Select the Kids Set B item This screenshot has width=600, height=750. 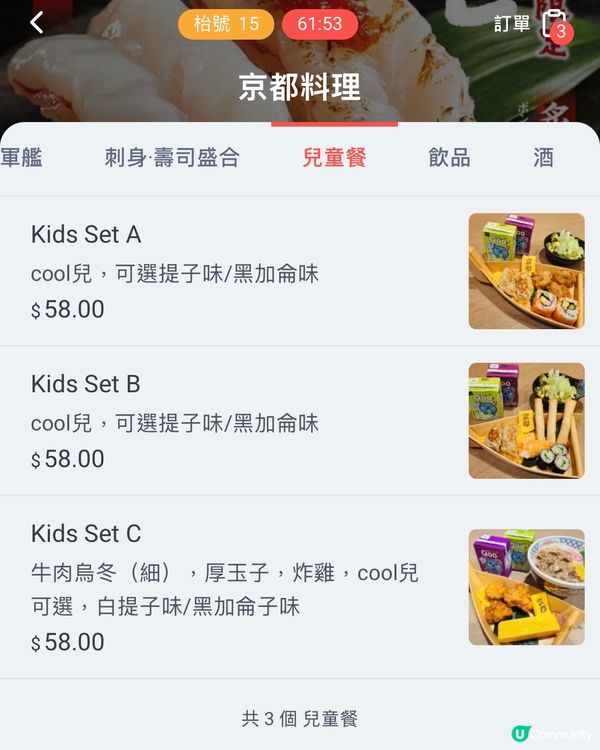(300, 421)
